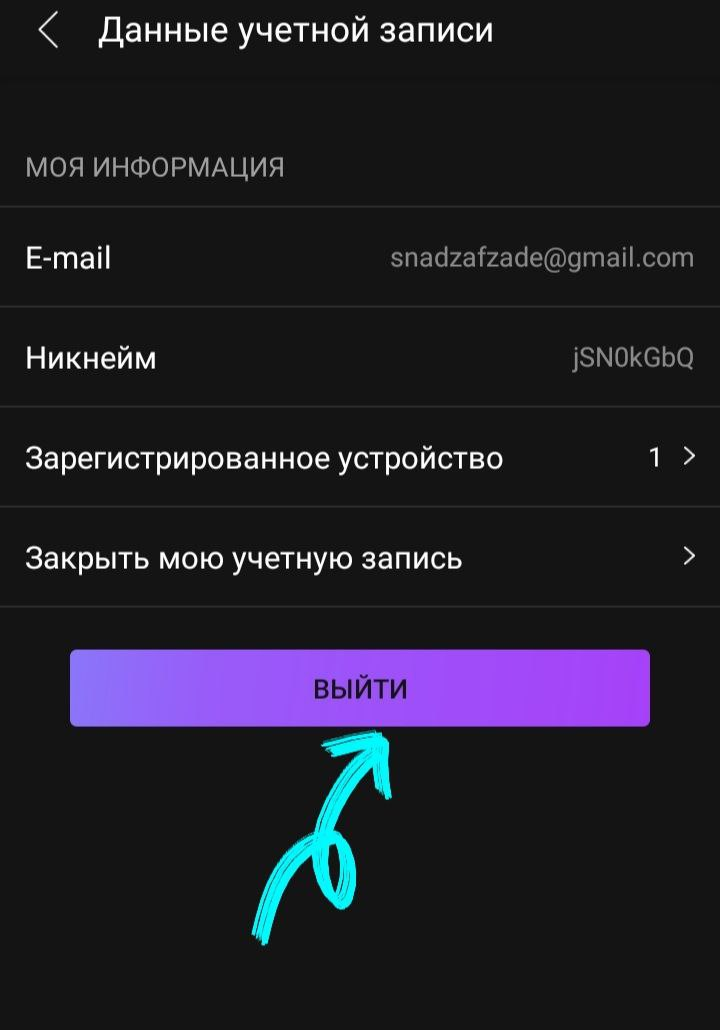Tap the ВЫЙТИ logout button

click(x=360, y=688)
